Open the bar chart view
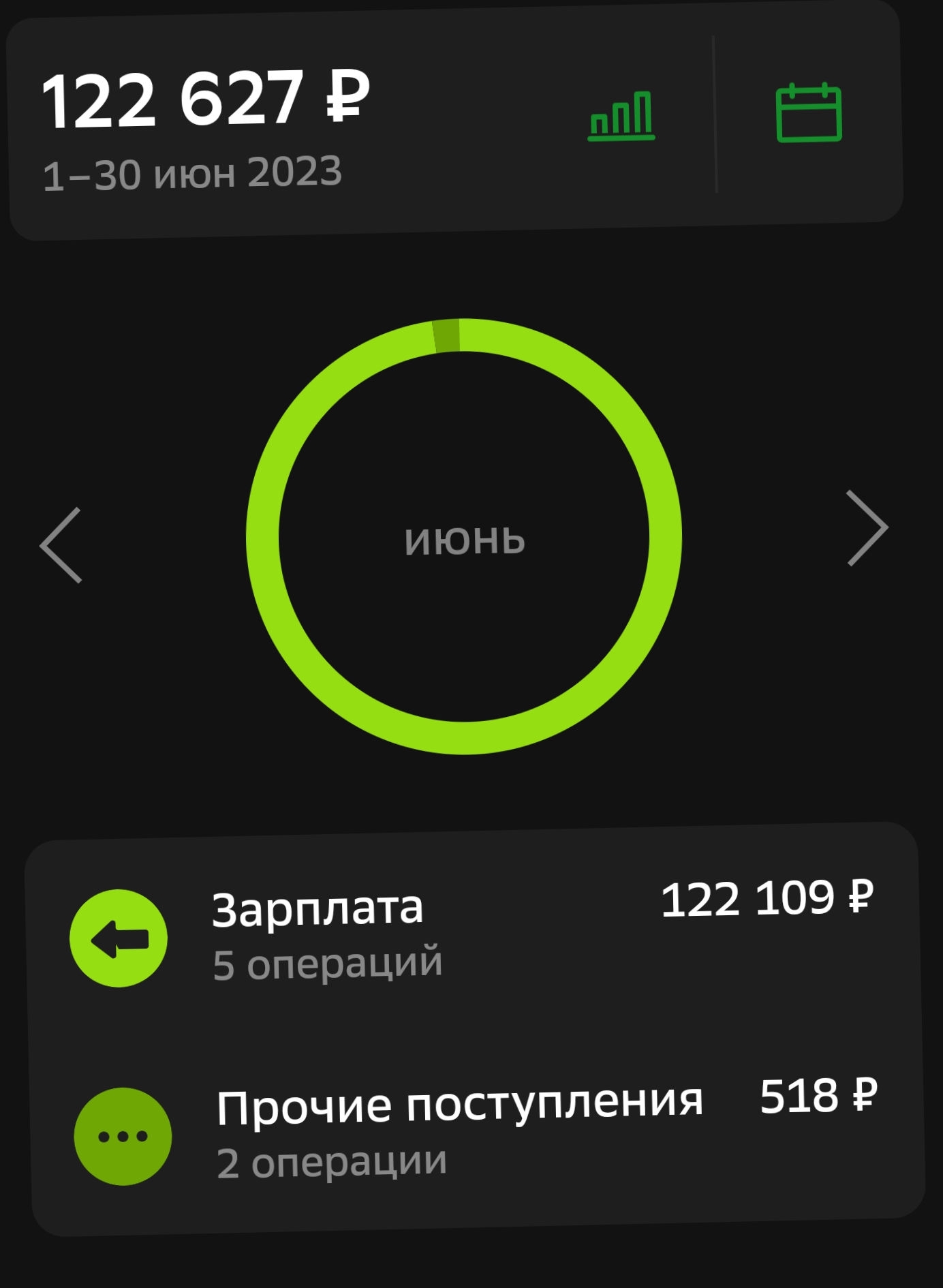The height and width of the screenshot is (1288, 943). coord(621,117)
